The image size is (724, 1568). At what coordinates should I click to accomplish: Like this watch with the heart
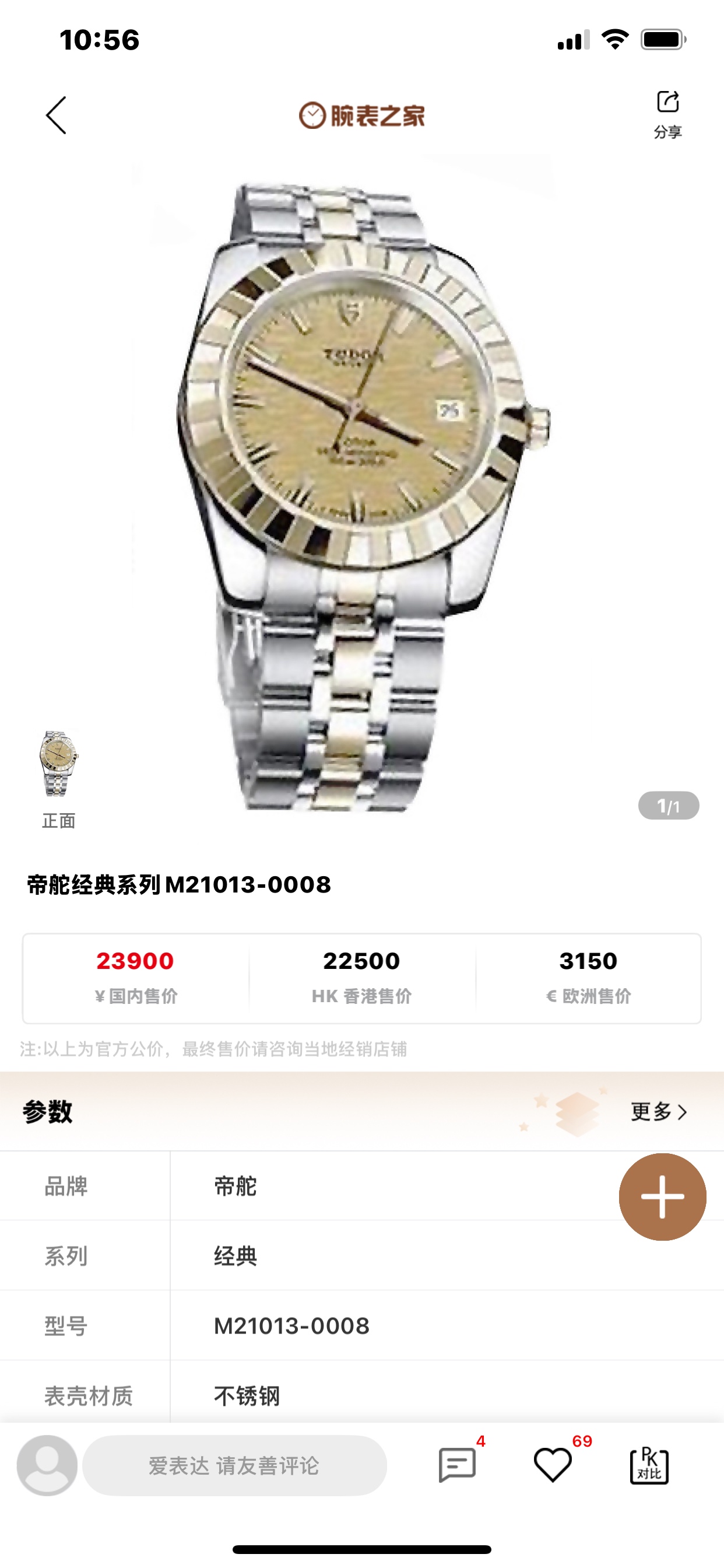553,1465
